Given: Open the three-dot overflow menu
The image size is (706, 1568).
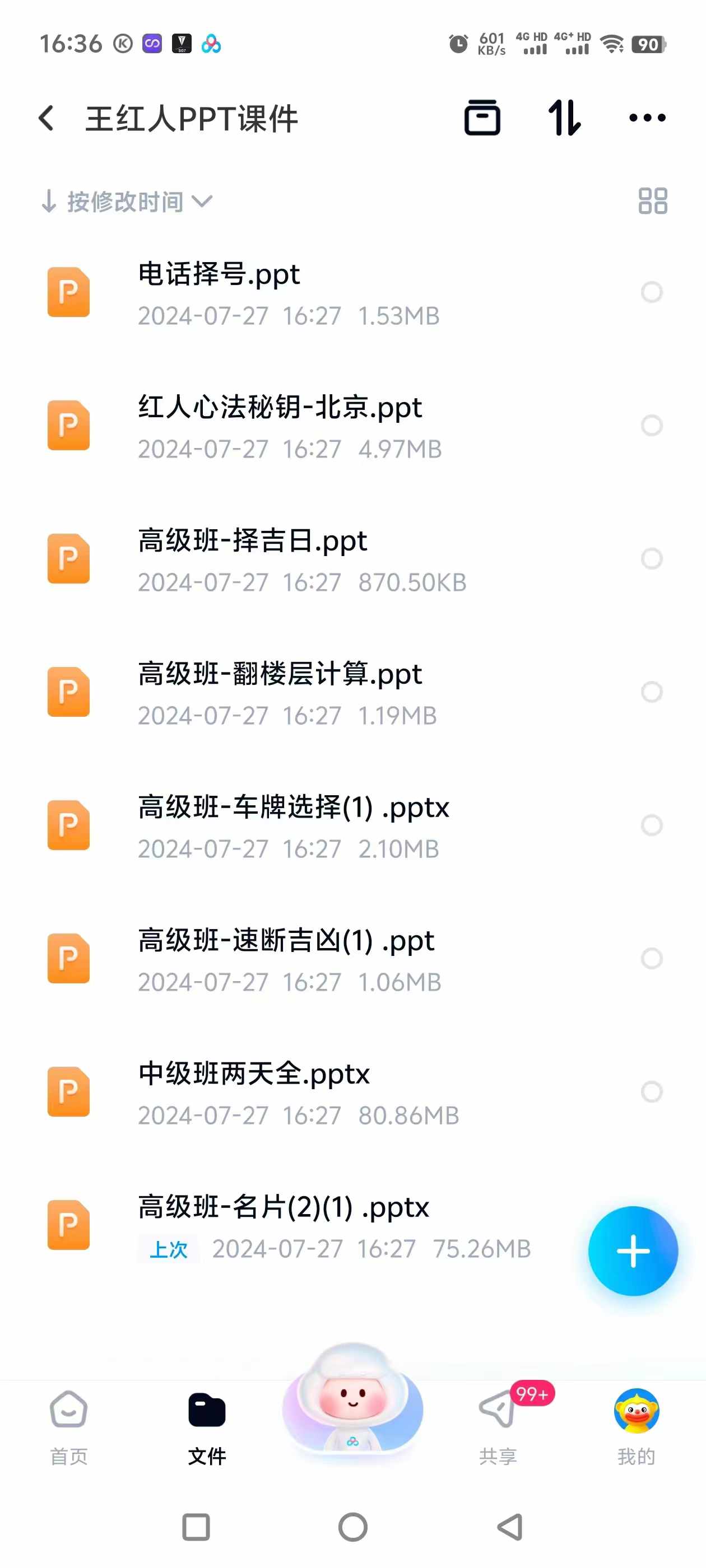Looking at the screenshot, I should [648, 118].
